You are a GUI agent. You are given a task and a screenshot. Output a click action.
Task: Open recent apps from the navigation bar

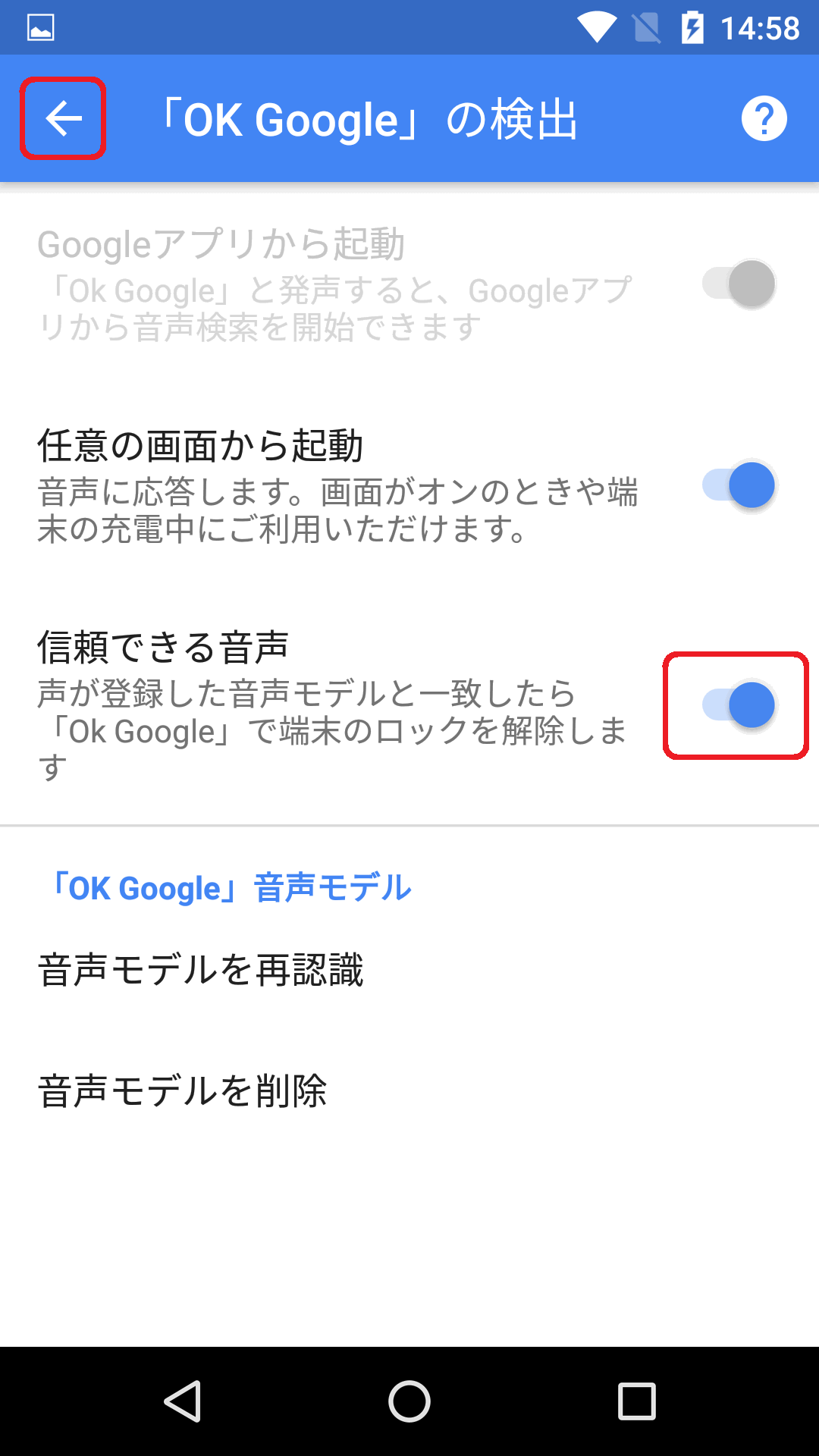pos(637,1401)
